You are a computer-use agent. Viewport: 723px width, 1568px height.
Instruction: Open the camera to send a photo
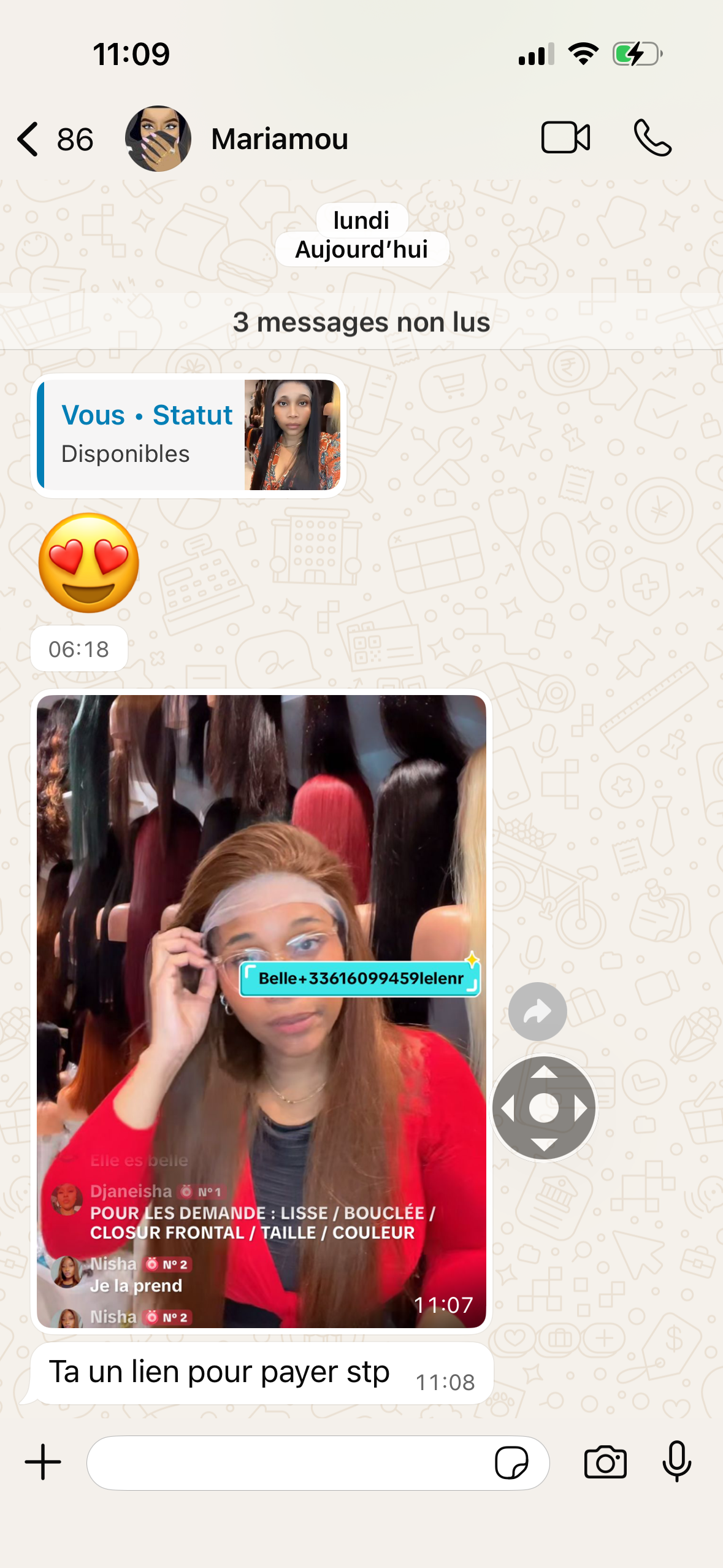coord(605,1462)
